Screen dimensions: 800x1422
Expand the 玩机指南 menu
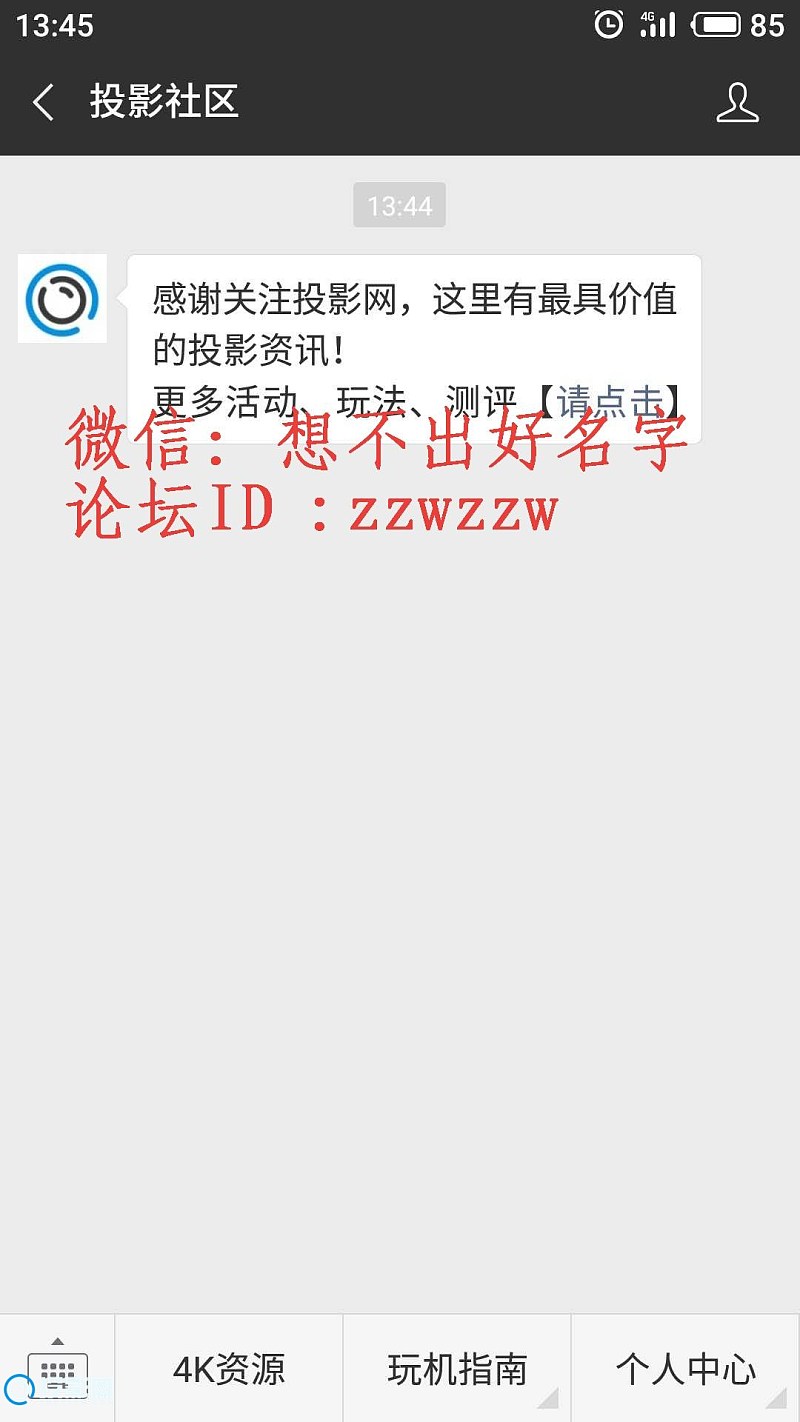(457, 1368)
